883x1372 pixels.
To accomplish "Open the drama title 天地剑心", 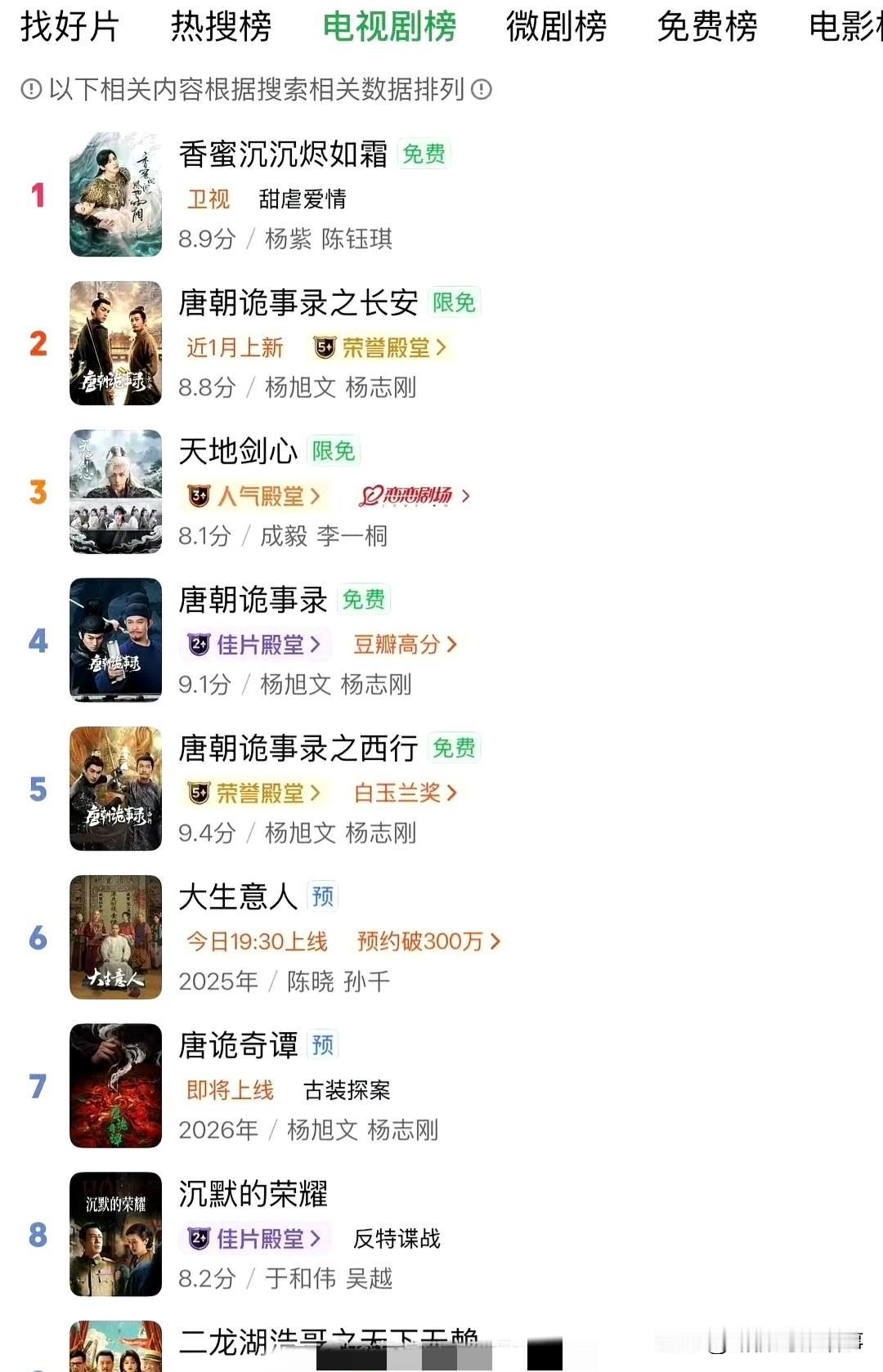I will (x=235, y=449).
